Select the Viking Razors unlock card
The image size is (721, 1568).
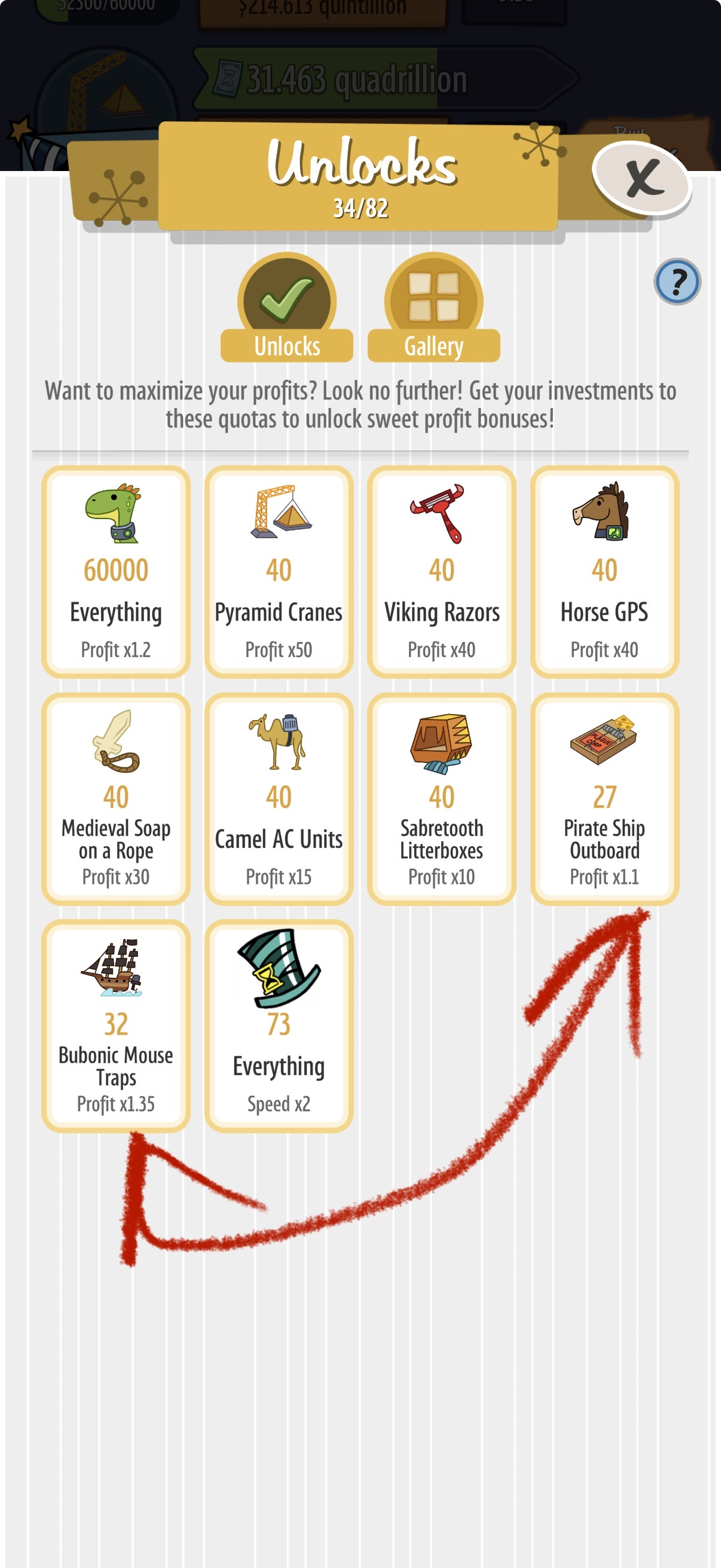click(x=442, y=572)
